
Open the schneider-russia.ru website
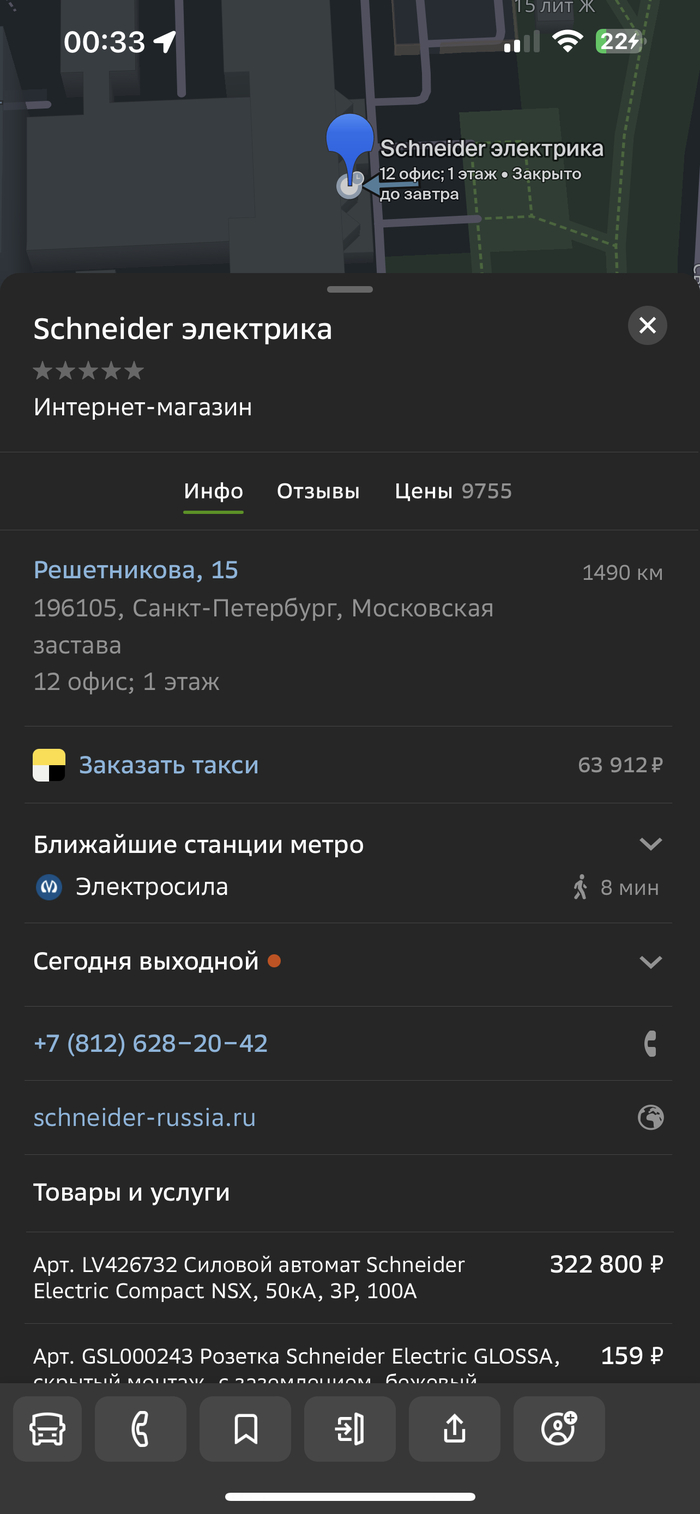tap(145, 1117)
